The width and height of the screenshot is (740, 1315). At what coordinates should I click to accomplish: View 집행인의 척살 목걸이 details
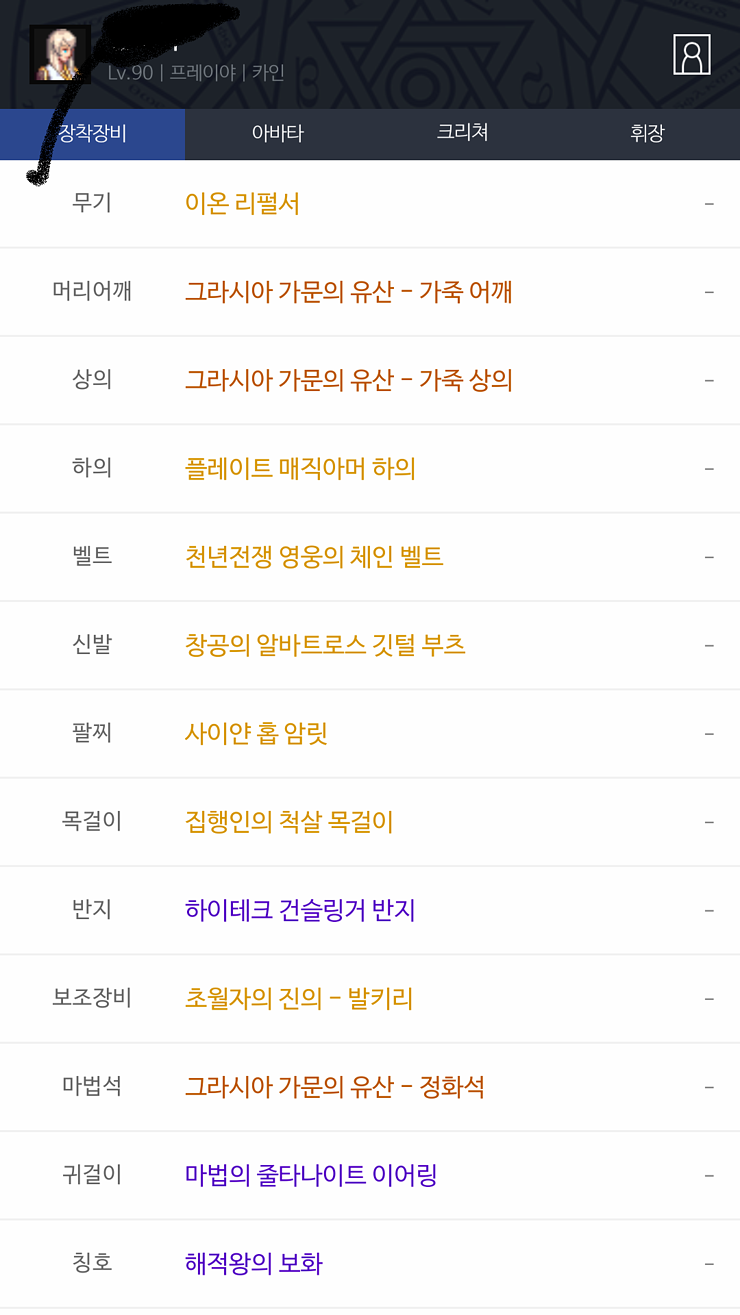[370, 822]
